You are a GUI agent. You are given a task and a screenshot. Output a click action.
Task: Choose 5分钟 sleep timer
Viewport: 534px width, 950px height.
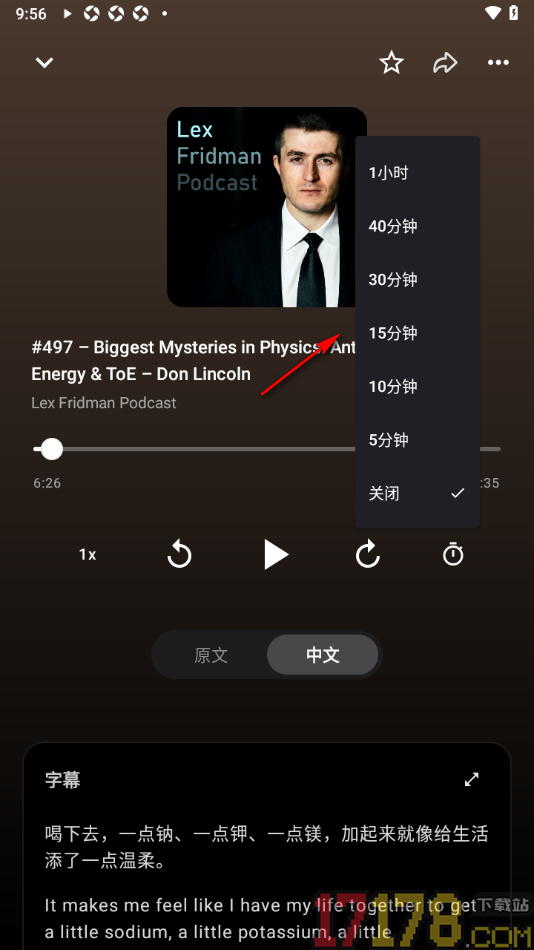point(418,440)
